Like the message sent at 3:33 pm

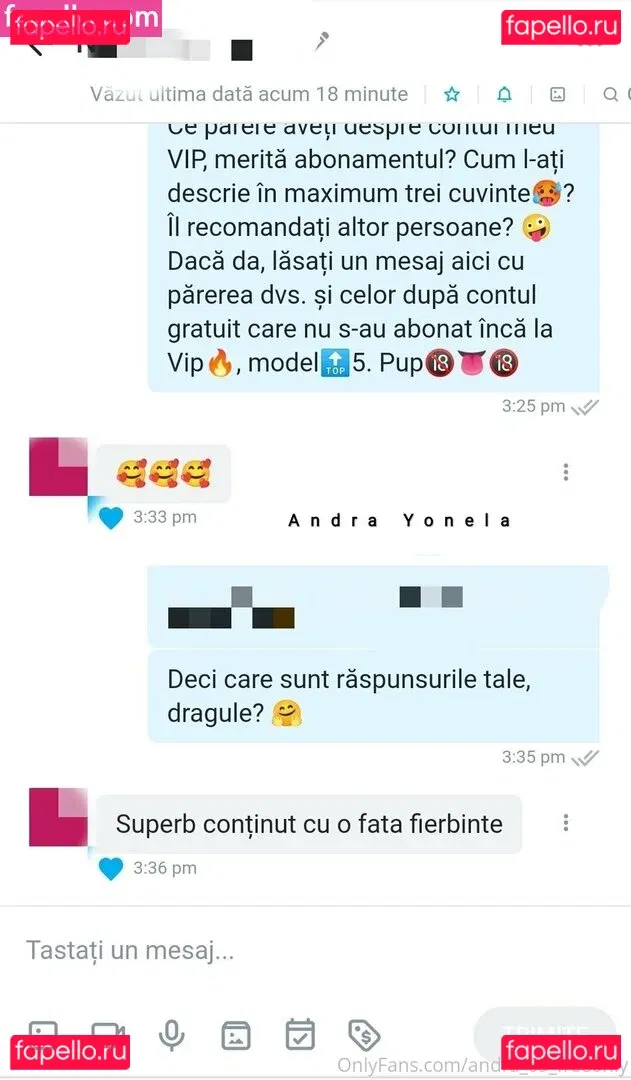(111, 518)
